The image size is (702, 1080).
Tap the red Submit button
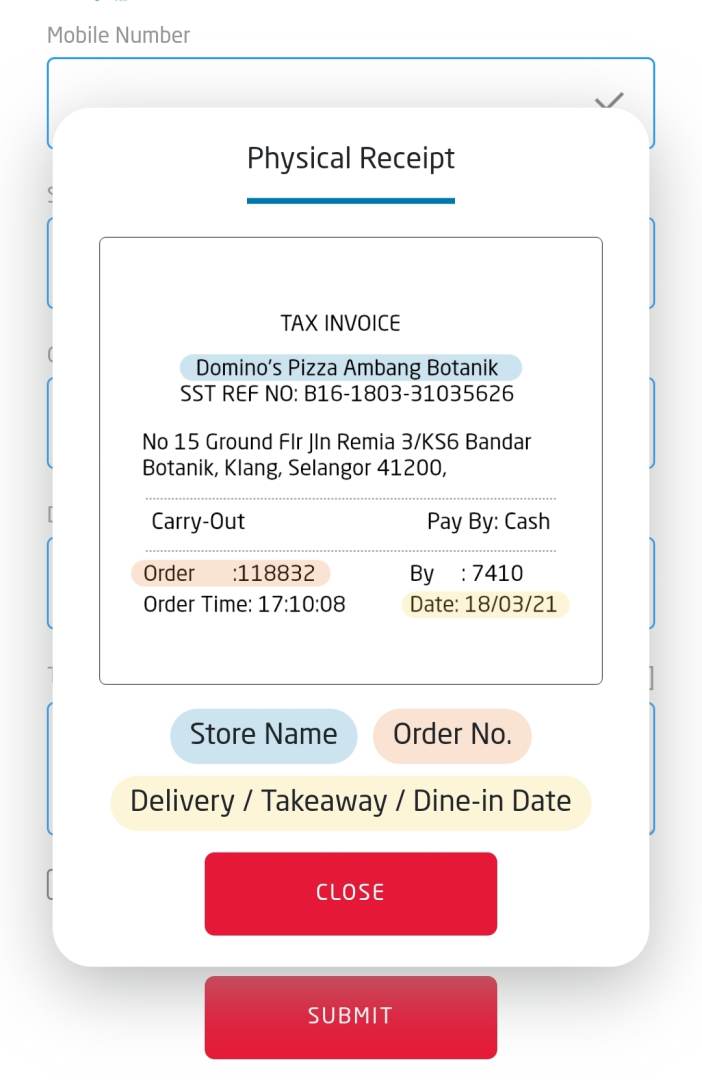(x=350, y=1016)
